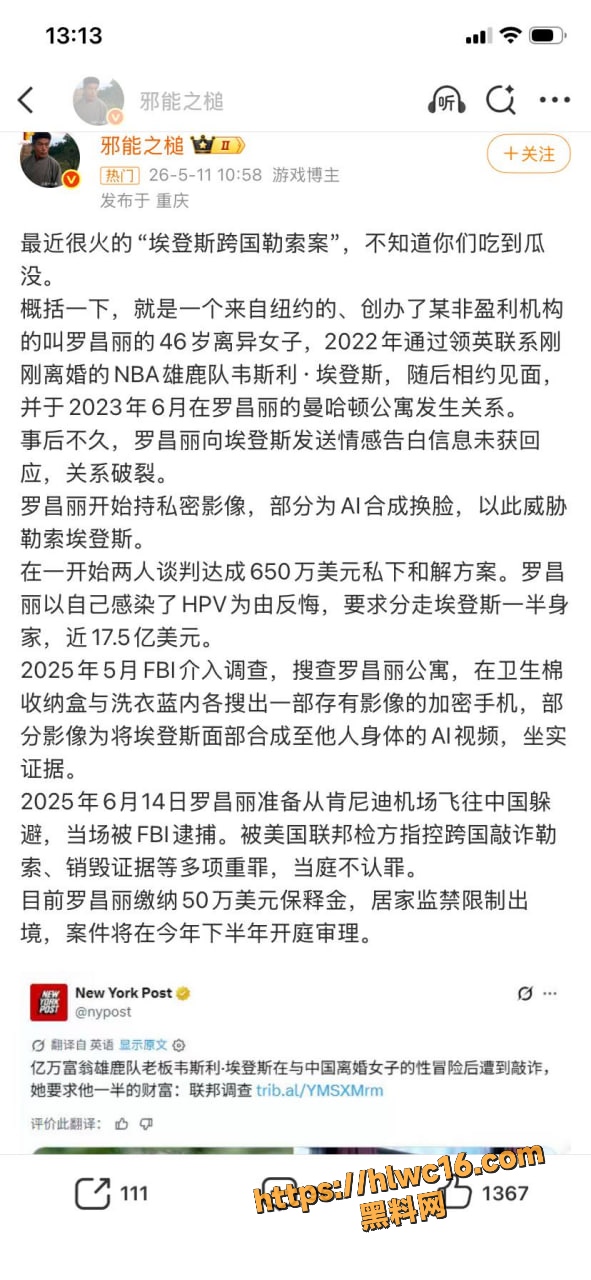Like the post with 1367 likes
The image size is (591, 1280).
tap(459, 1193)
